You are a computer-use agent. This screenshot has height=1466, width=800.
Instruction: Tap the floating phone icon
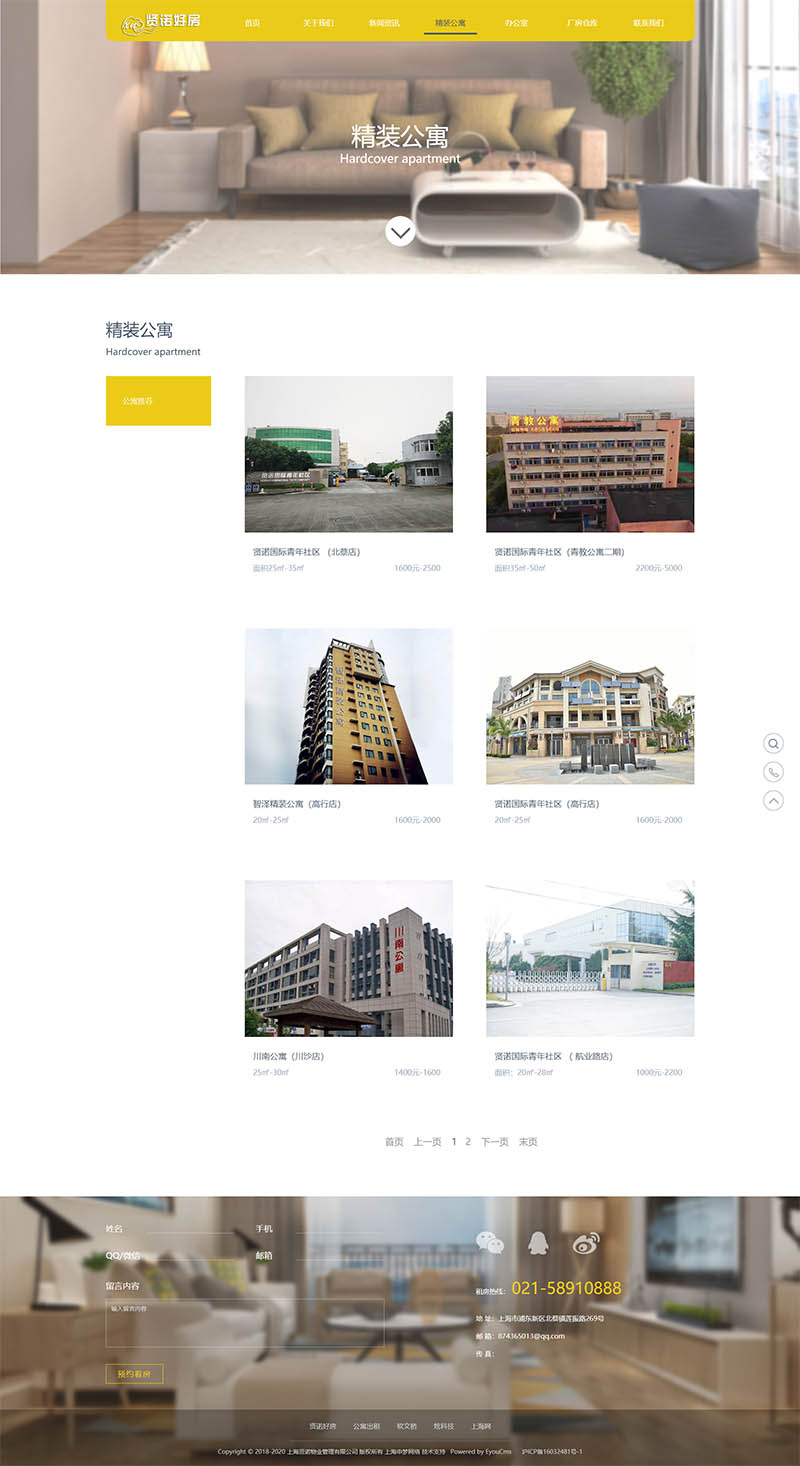773,772
